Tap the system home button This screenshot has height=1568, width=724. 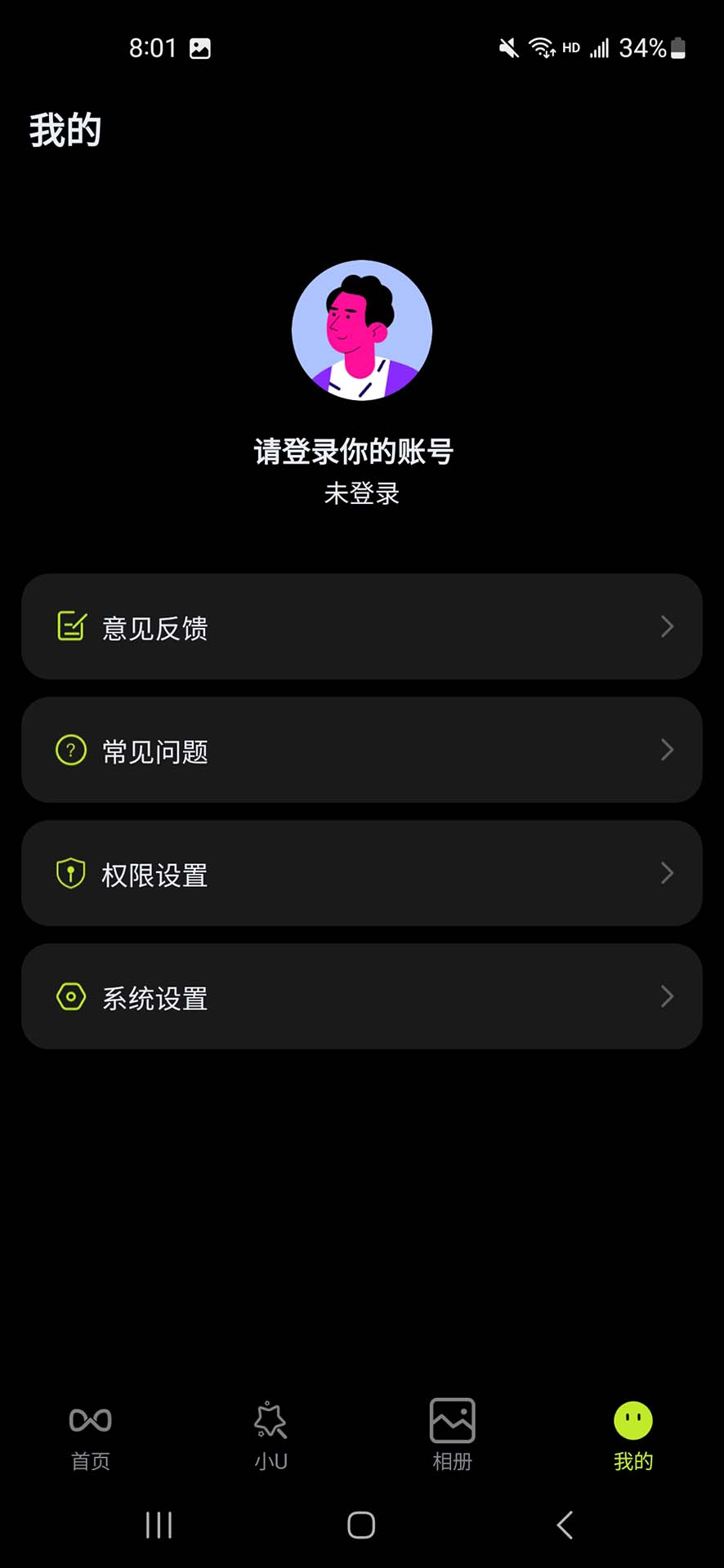[x=361, y=1525]
